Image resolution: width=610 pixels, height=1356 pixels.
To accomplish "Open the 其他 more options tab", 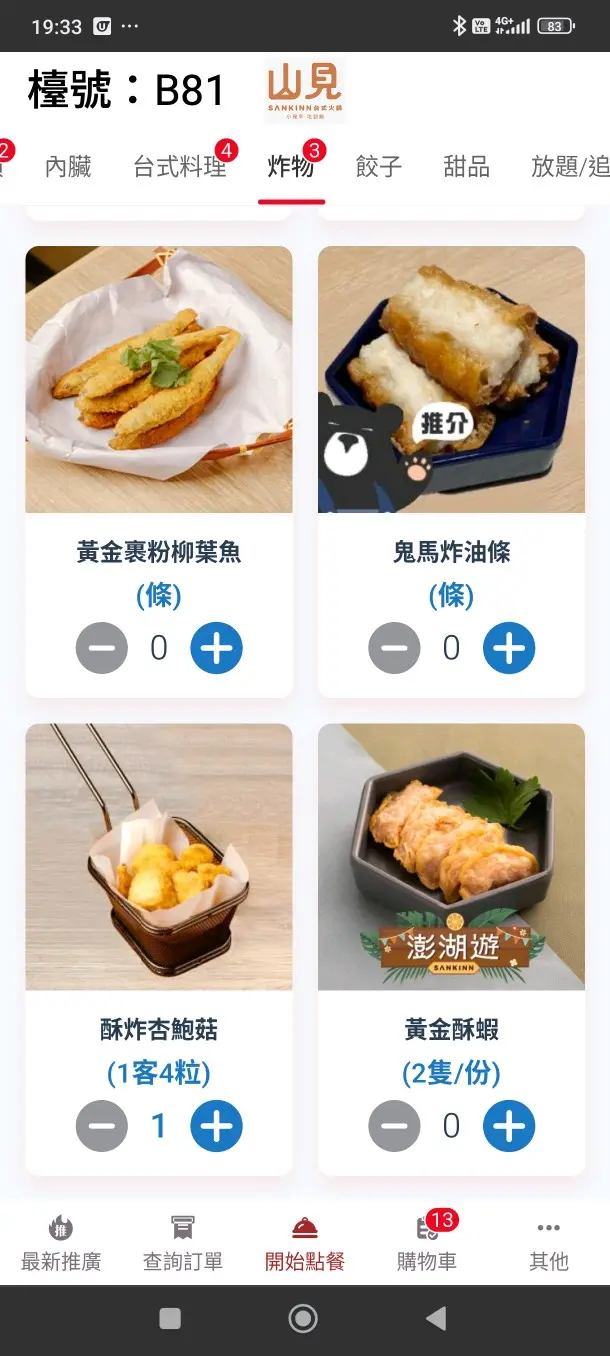I will (x=548, y=1243).
